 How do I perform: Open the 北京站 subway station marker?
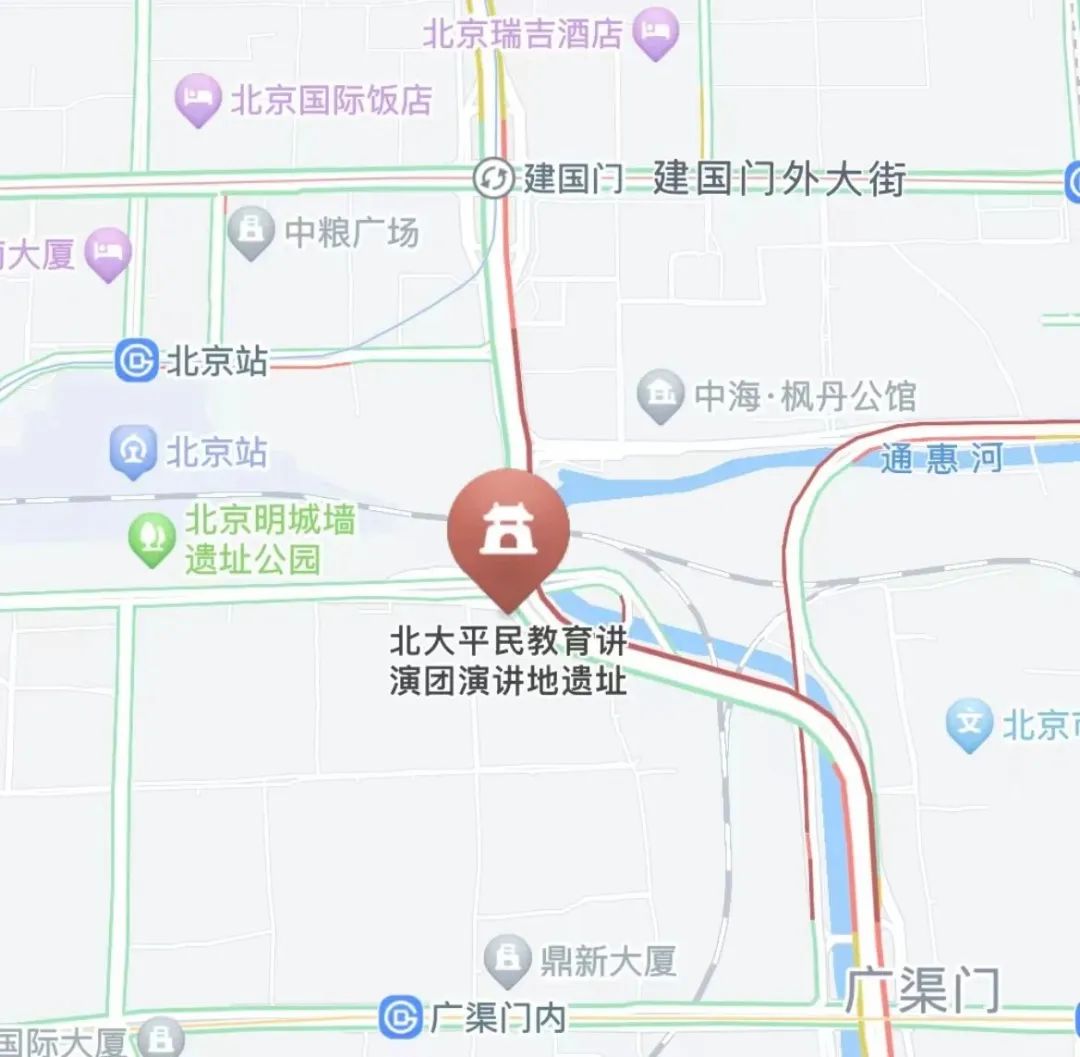(136, 361)
